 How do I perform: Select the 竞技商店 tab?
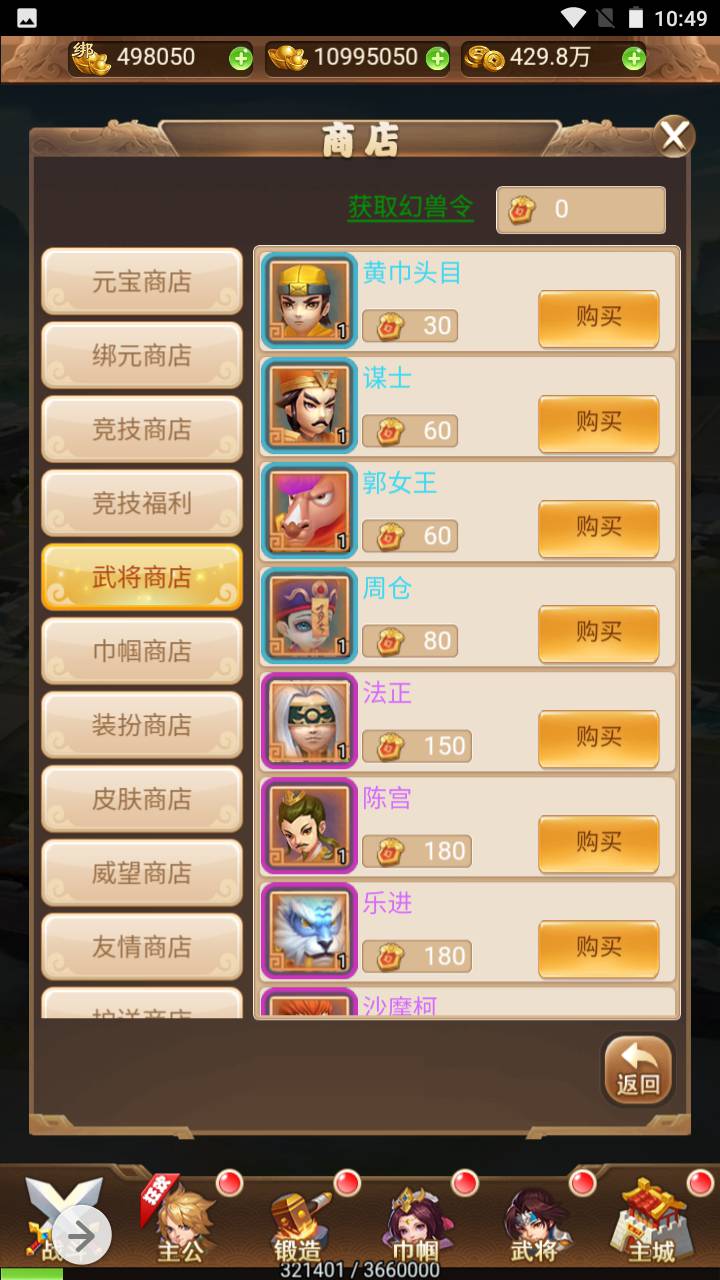142,430
